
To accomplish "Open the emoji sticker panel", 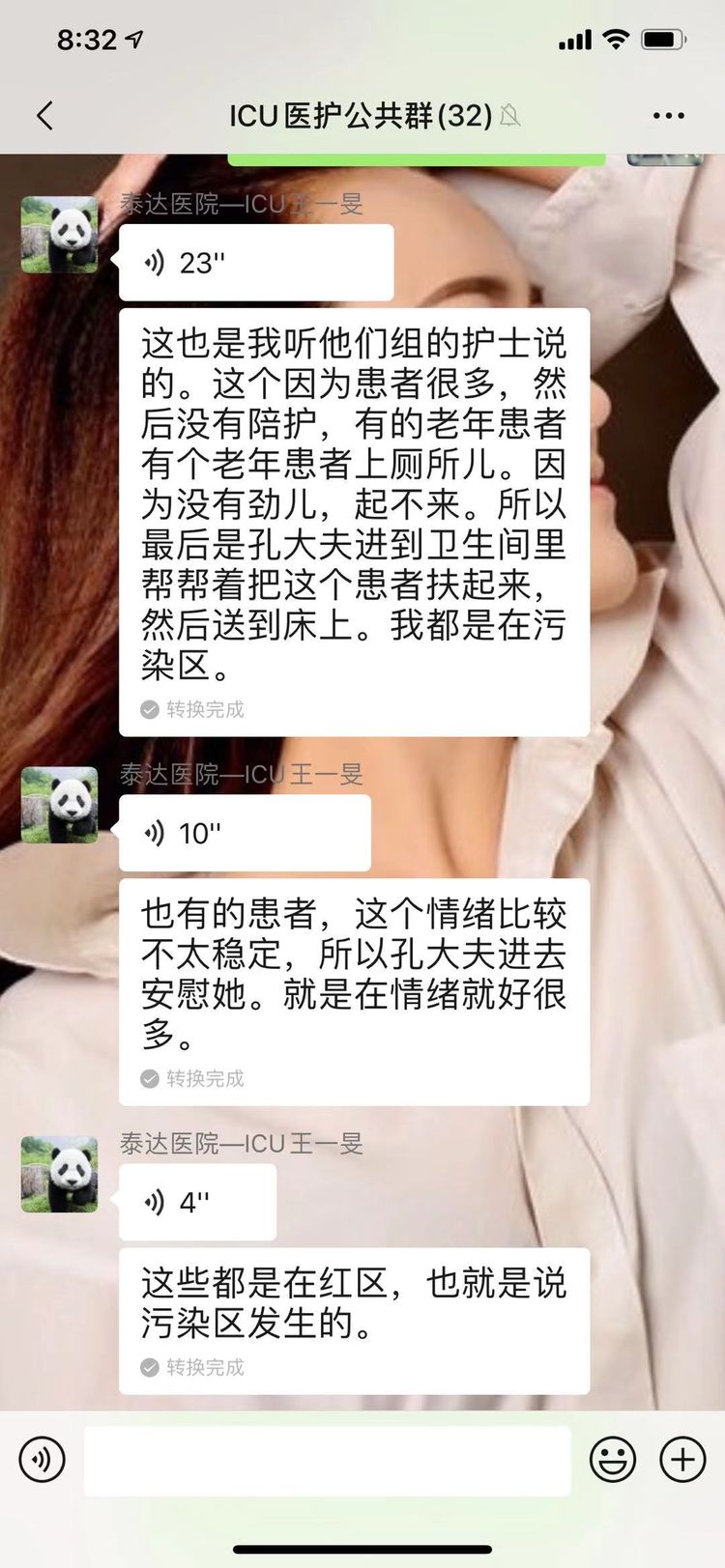I will point(613,1459).
